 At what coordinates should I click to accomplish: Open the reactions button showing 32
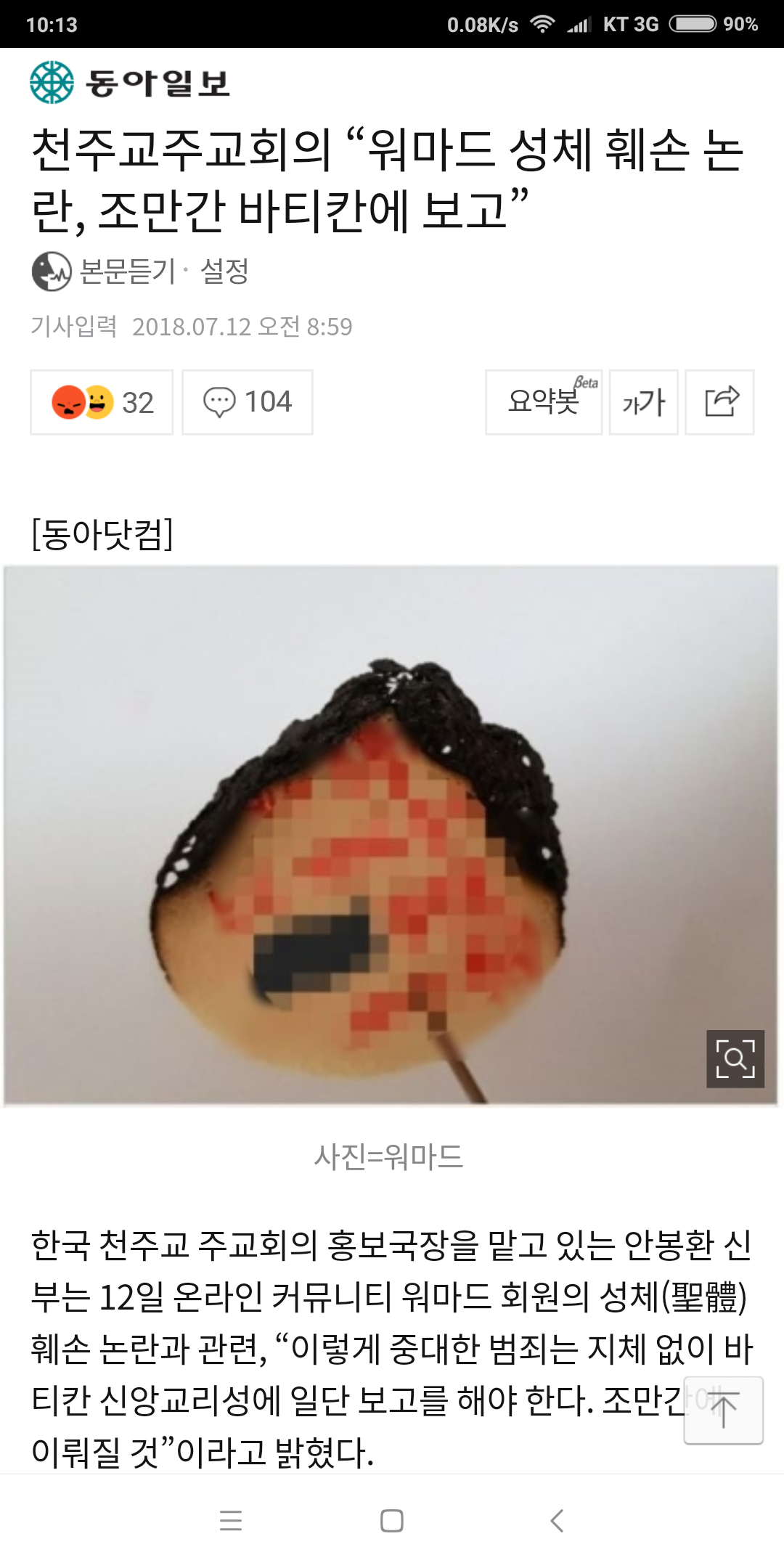tap(102, 402)
